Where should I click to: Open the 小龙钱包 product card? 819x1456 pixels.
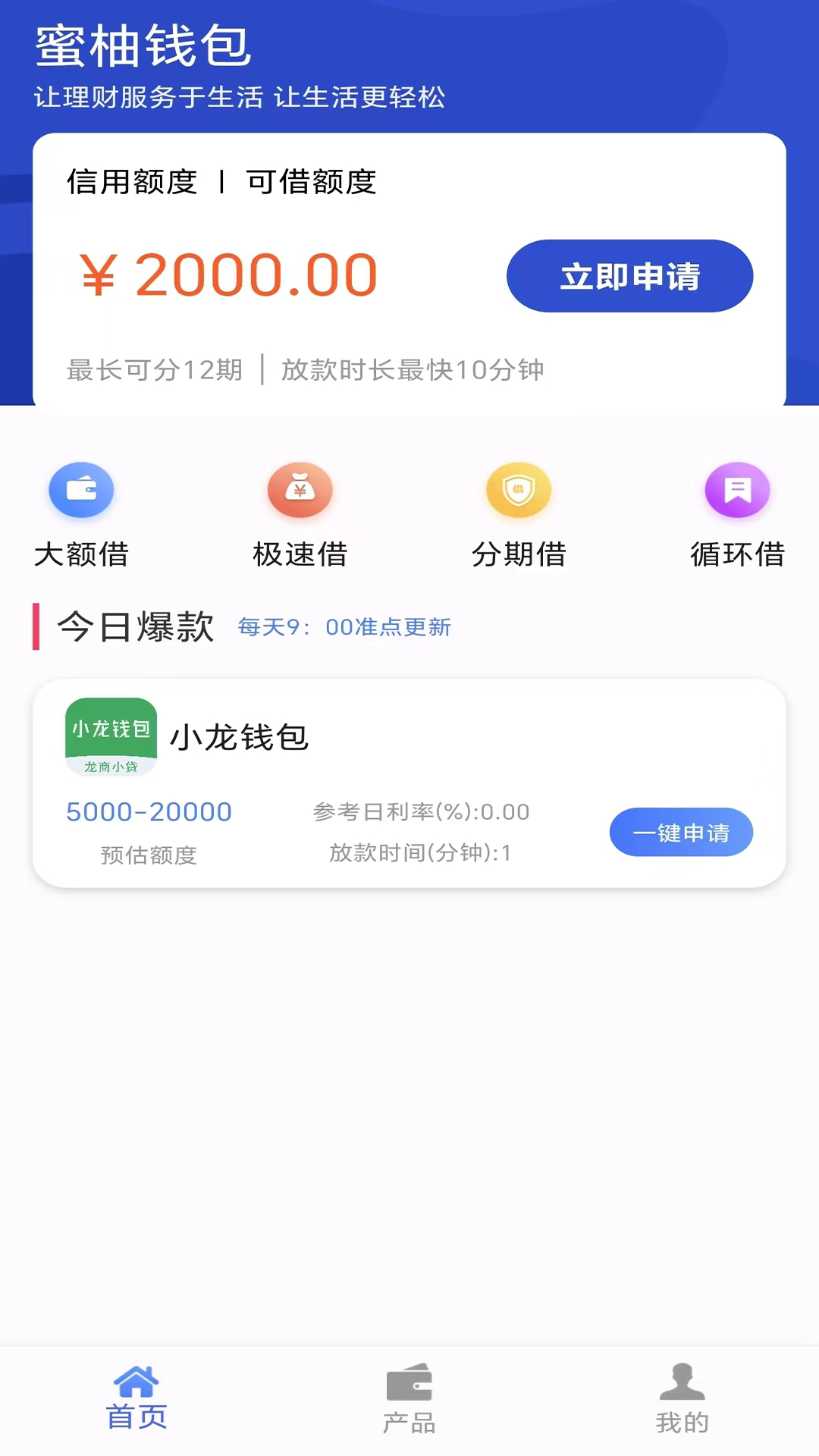pyautogui.click(x=240, y=737)
